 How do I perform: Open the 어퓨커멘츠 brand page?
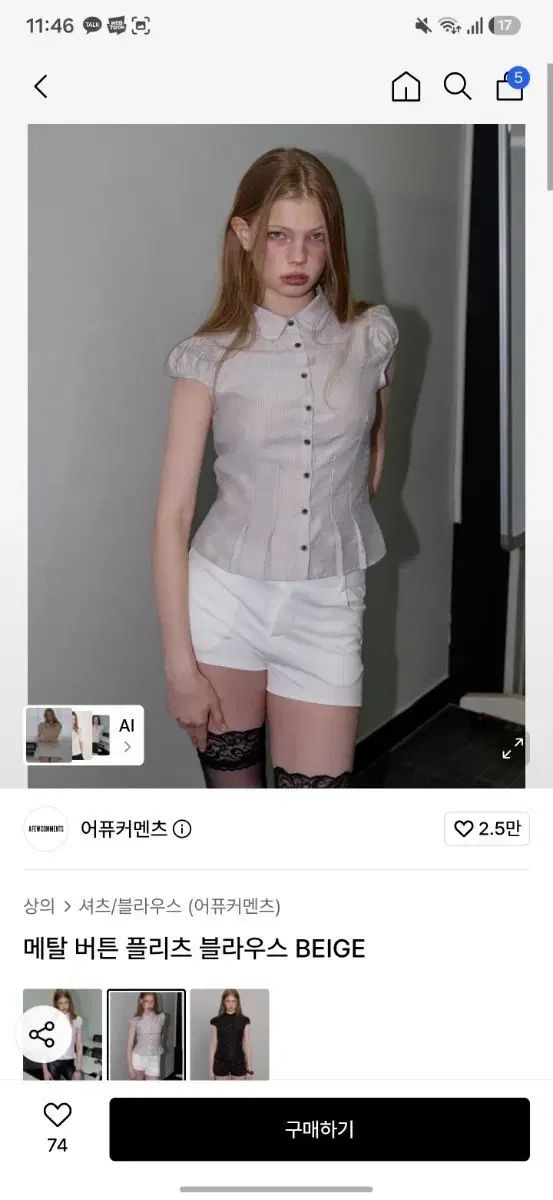click(x=124, y=829)
